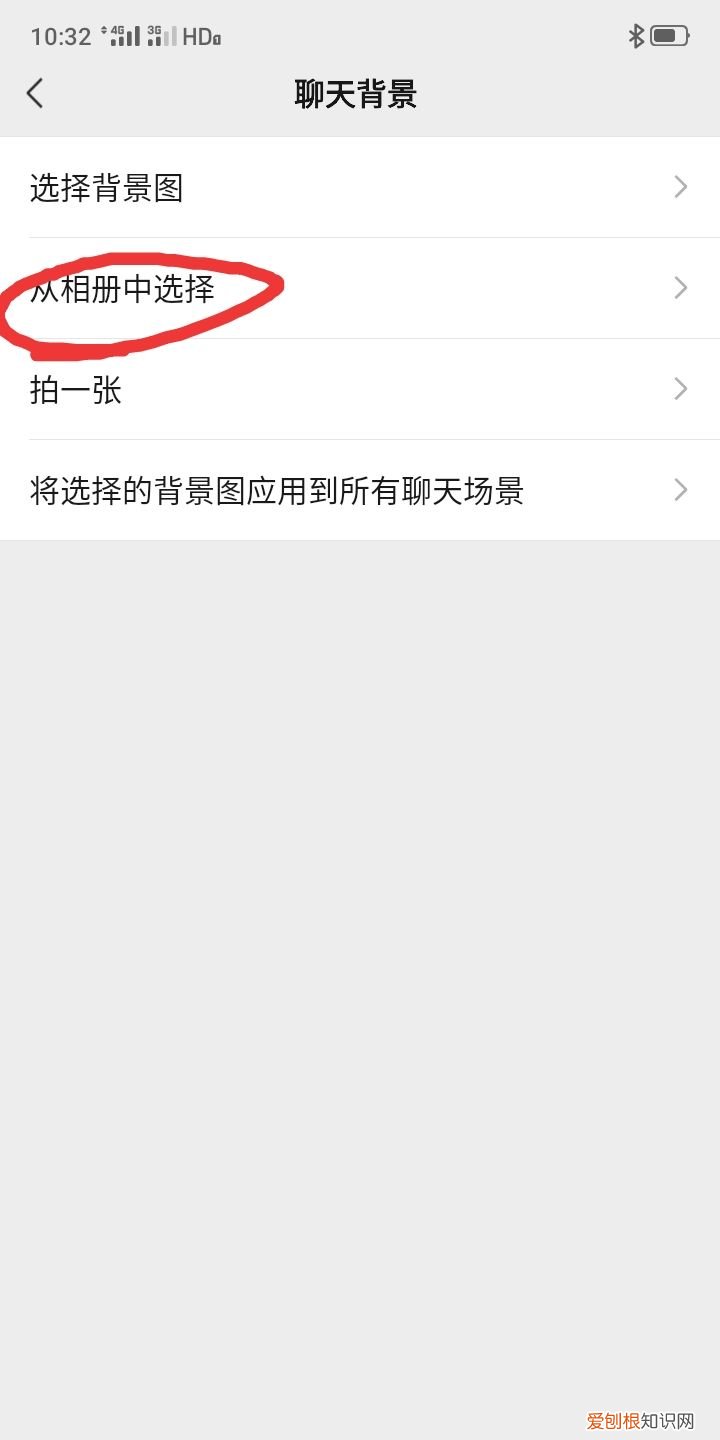Tap 拍一张 to take a photo

(75, 390)
